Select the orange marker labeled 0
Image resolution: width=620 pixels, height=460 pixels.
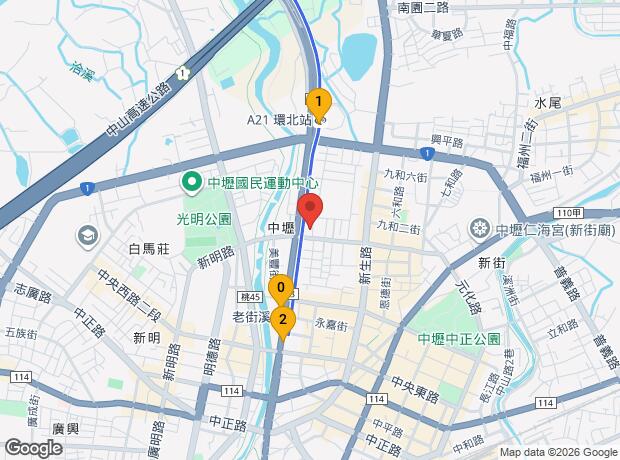281,289
